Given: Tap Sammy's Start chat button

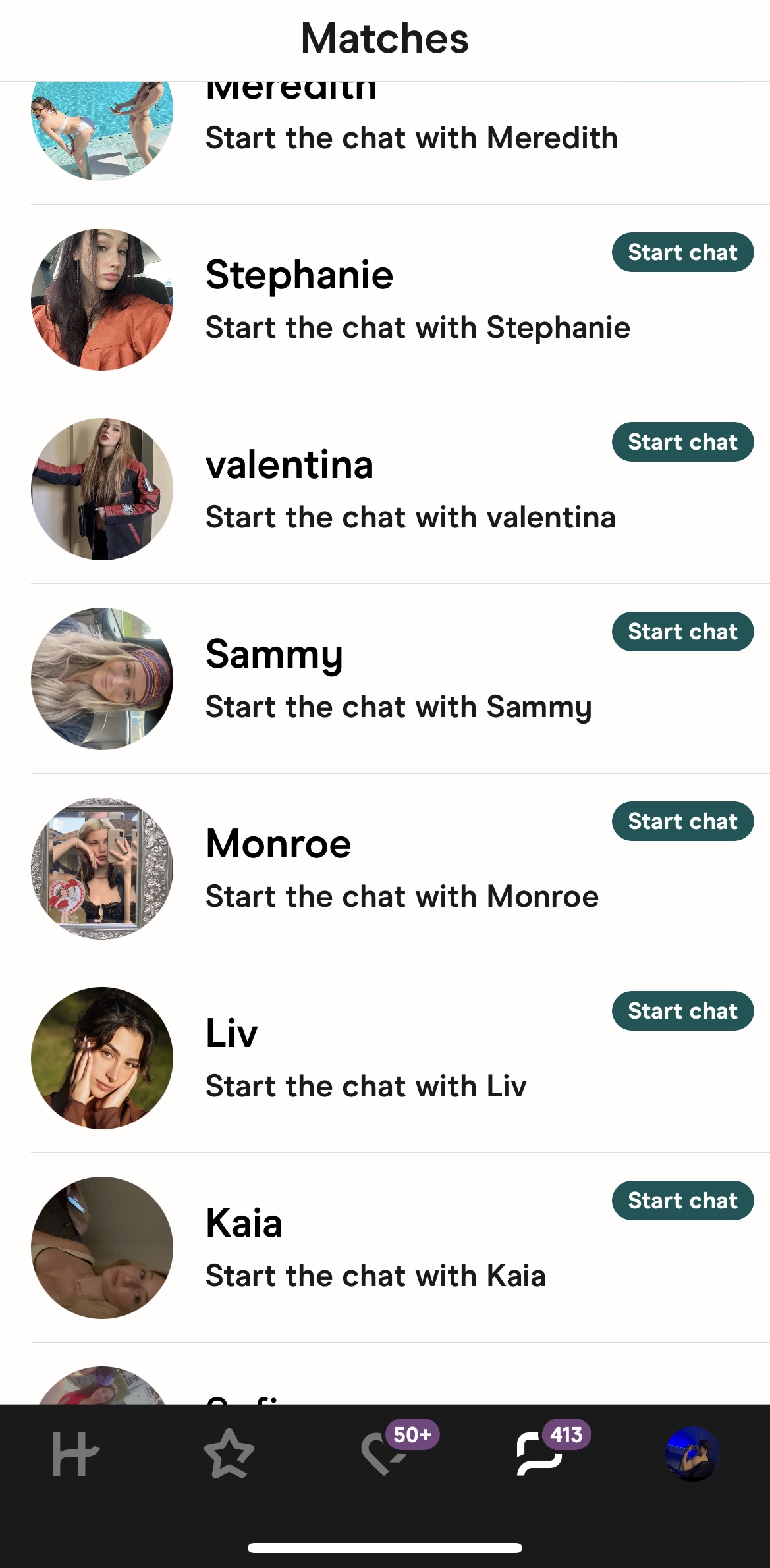Looking at the screenshot, I should (x=682, y=632).
